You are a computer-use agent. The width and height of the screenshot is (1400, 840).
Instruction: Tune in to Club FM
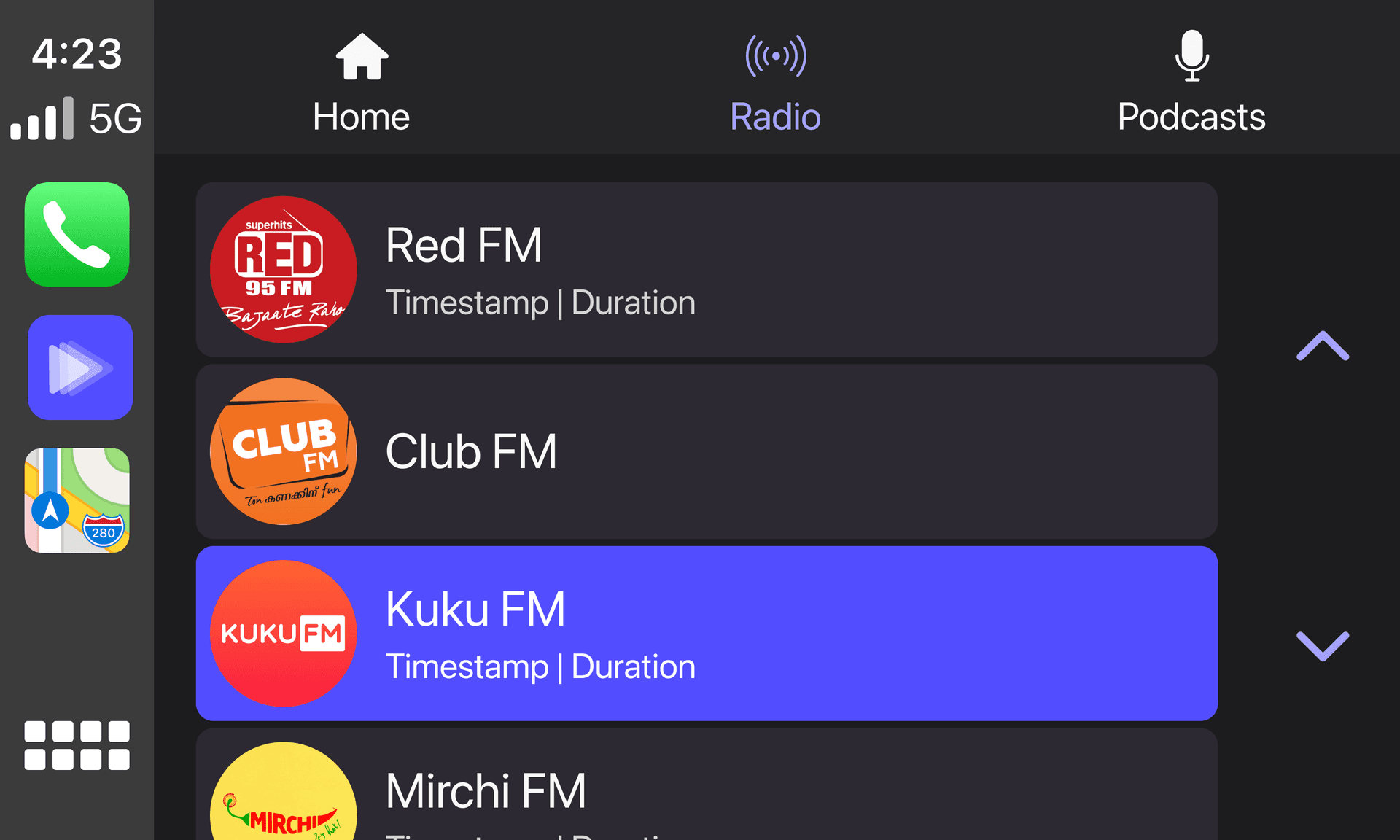[706, 451]
